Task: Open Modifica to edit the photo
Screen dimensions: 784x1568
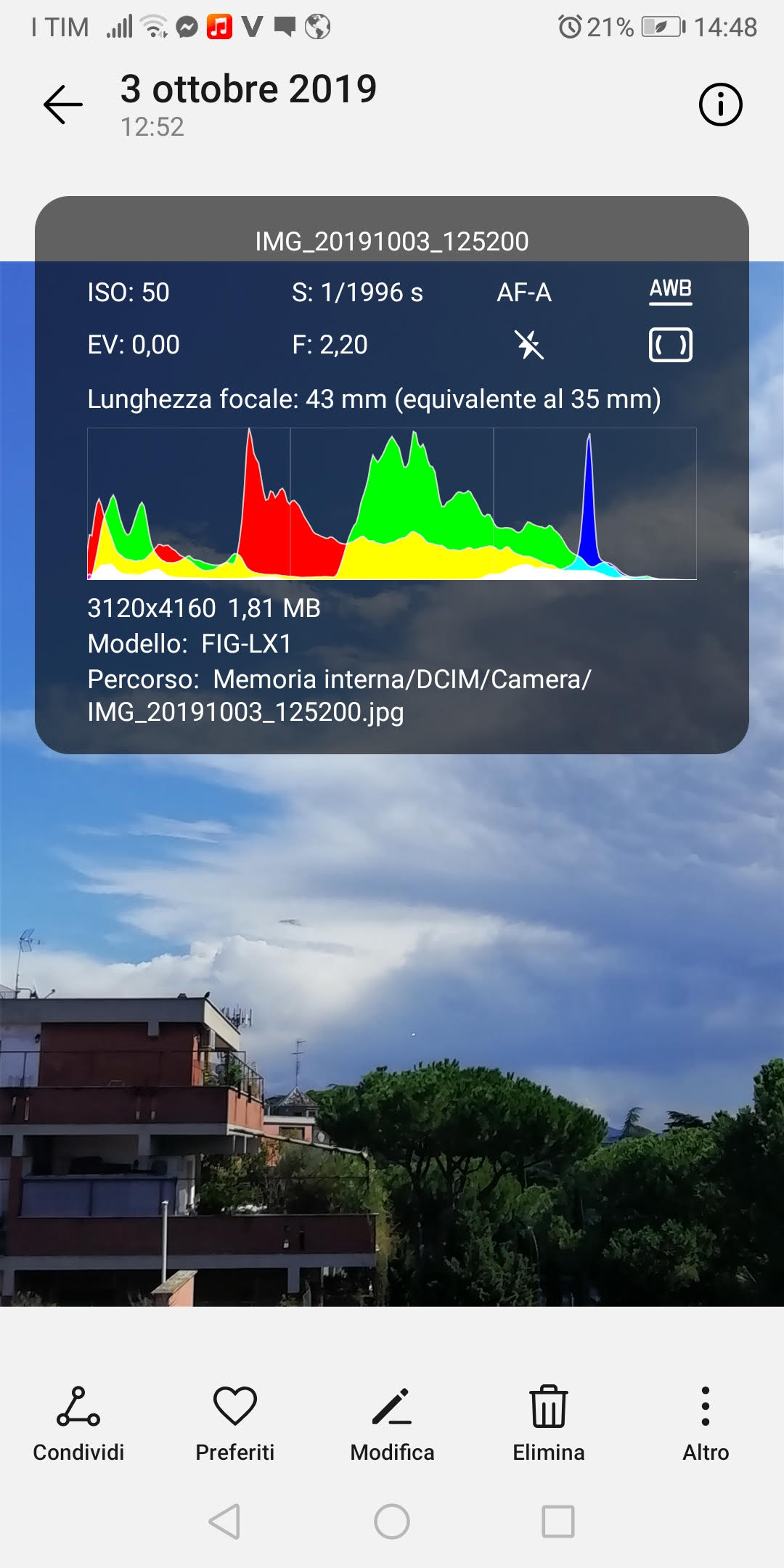Action: click(x=392, y=1424)
